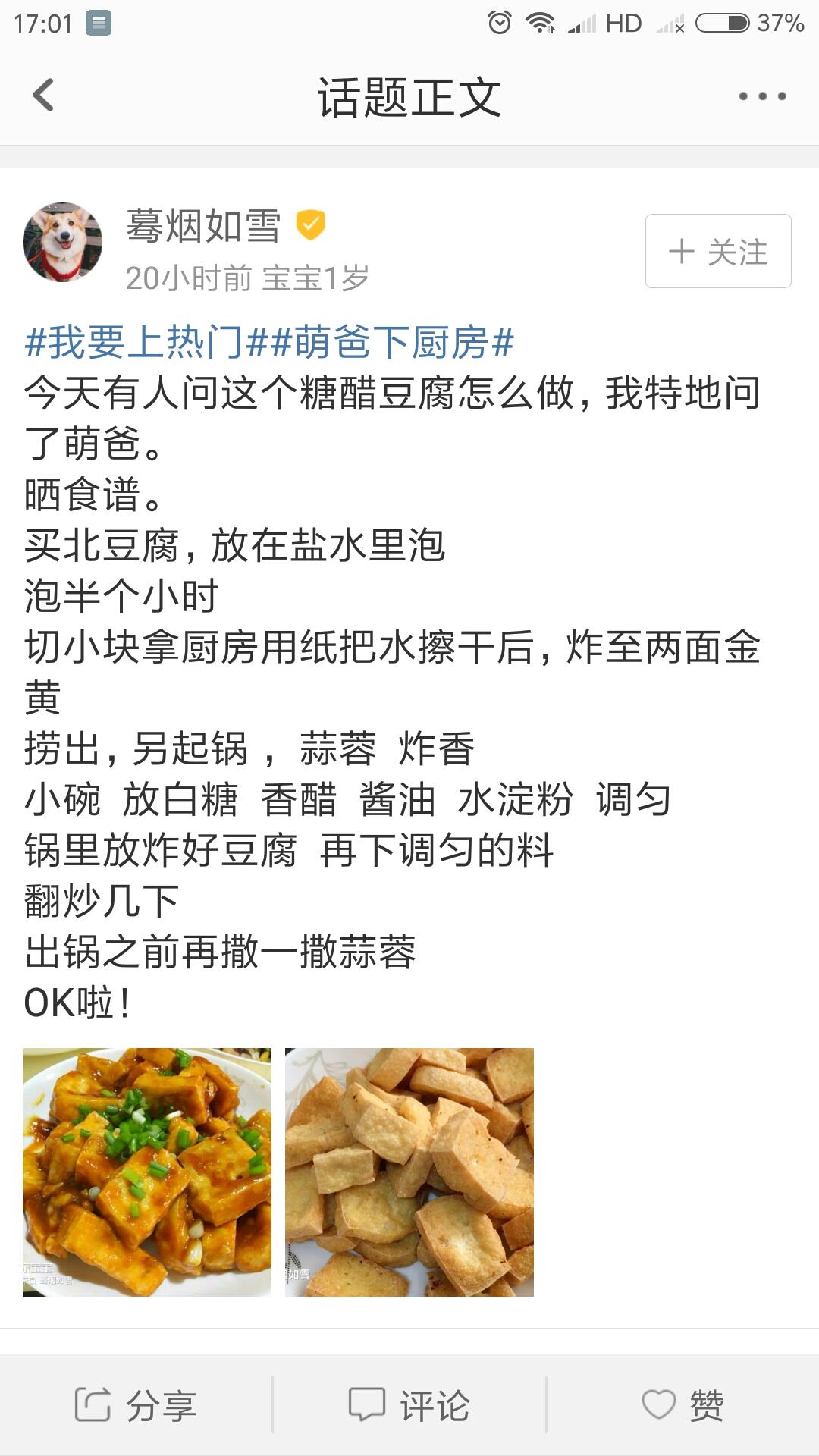This screenshot has height=1456, width=819.
Task: View the fried tofu cubes photo
Action: point(409,1172)
